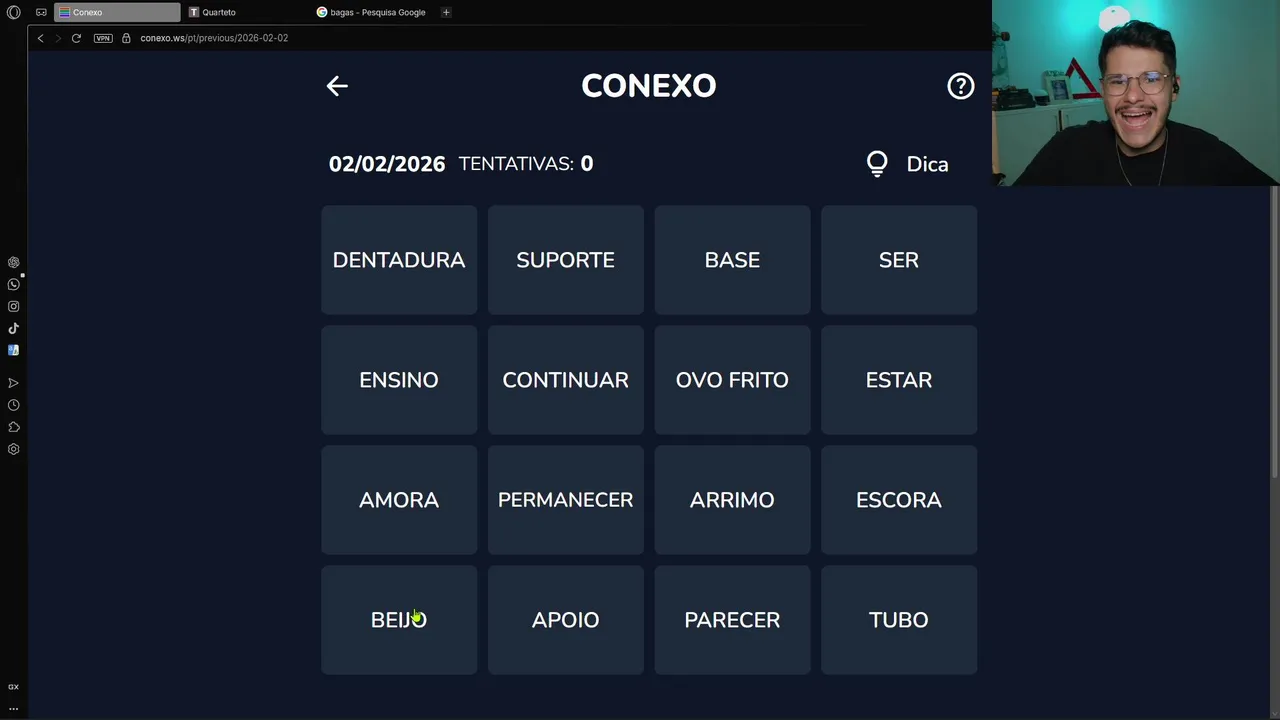The width and height of the screenshot is (1280, 720).
Task: Tap the ENSINO tile
Action: (x=399, y=380)
